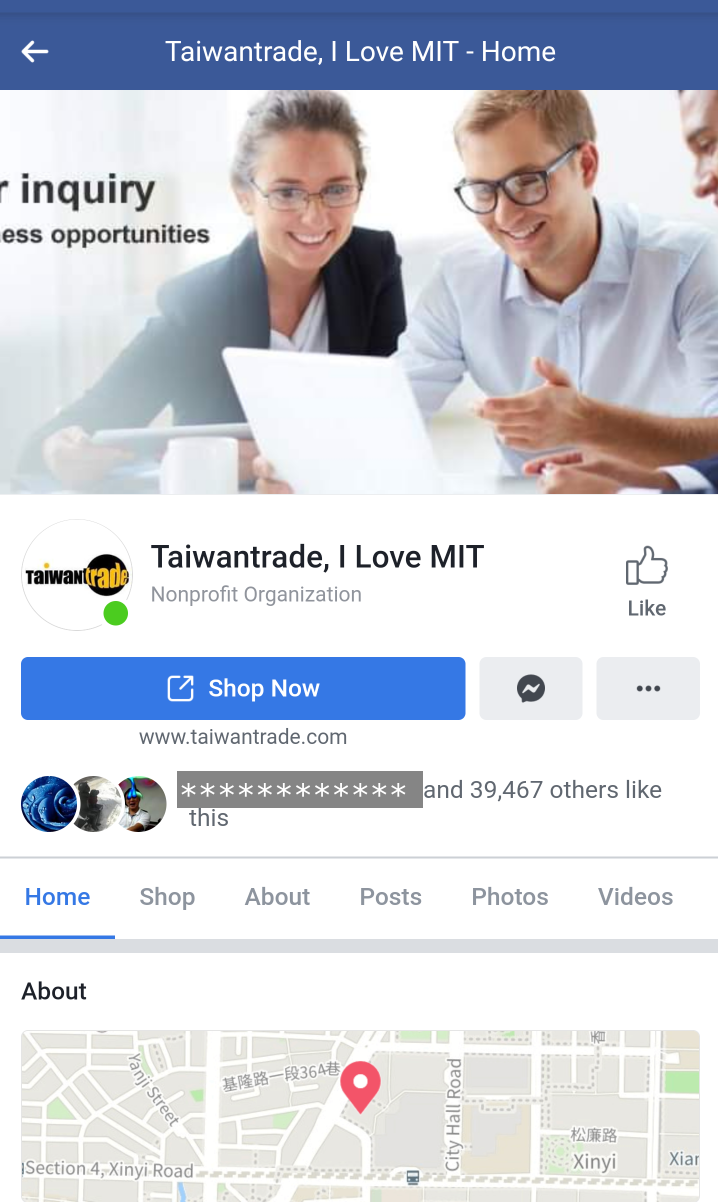View the Photos tab
This screenshot has height=1202, width=718.
click(509, 897)
